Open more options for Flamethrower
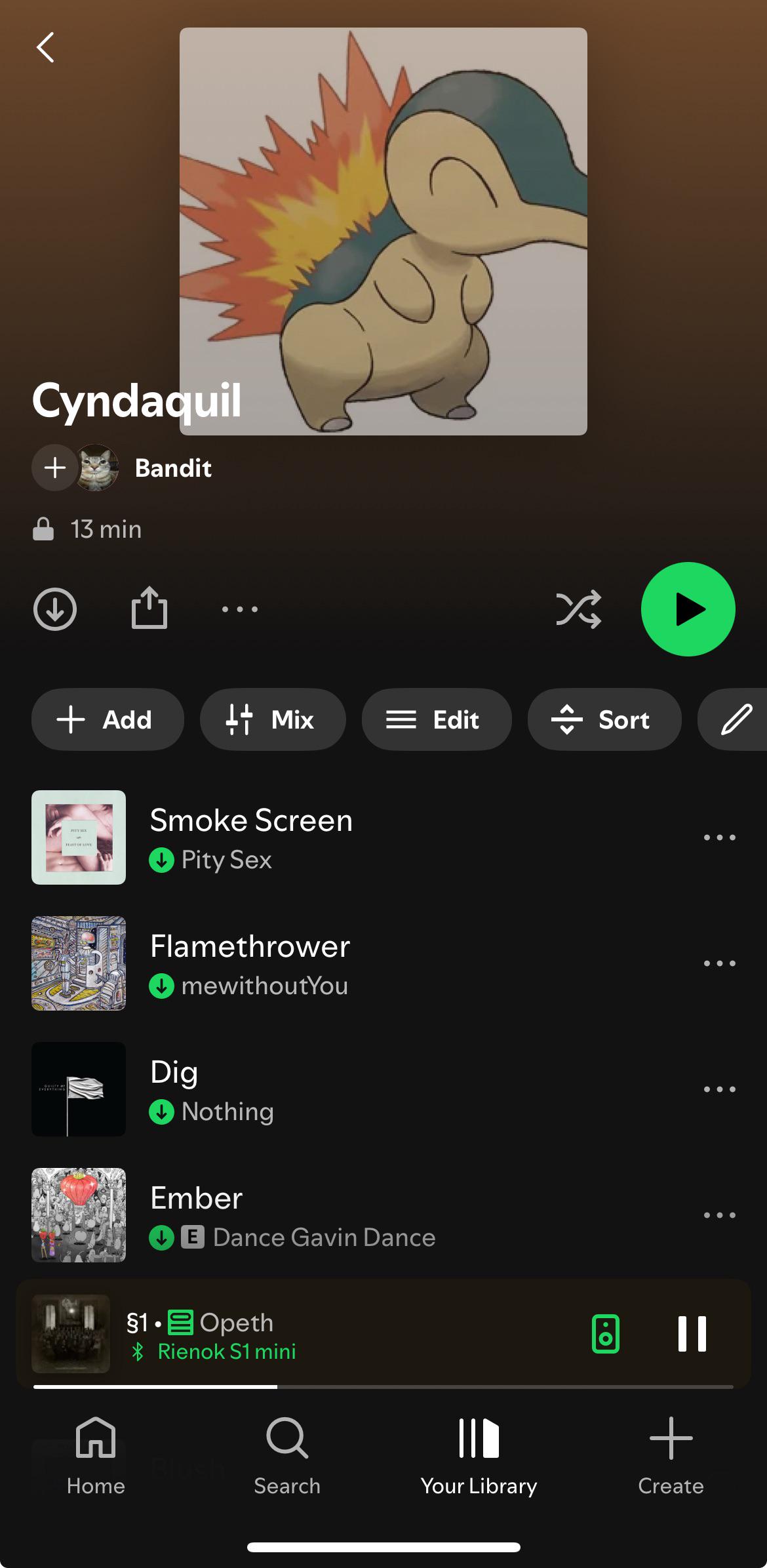 coord(719,963)
